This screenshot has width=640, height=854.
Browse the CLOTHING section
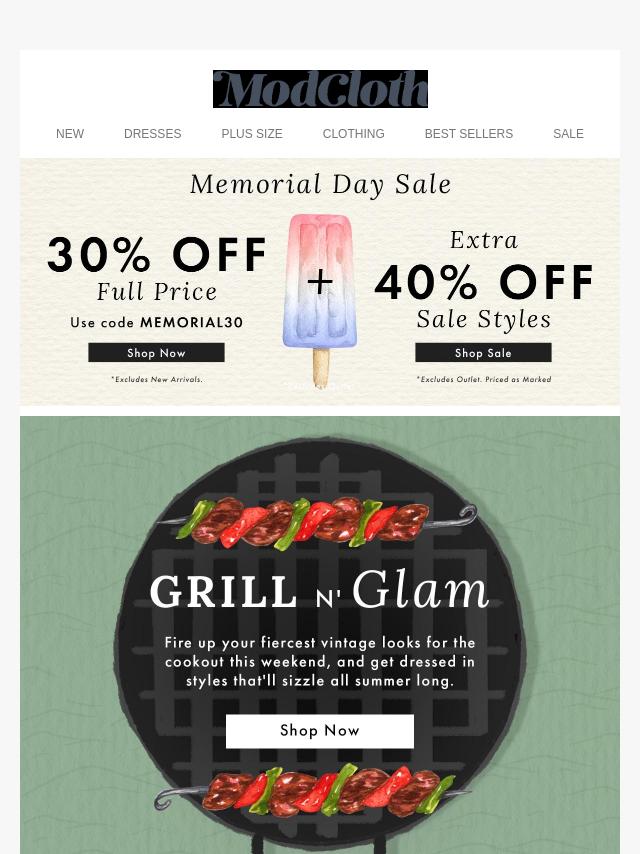[x=353, y=134]
